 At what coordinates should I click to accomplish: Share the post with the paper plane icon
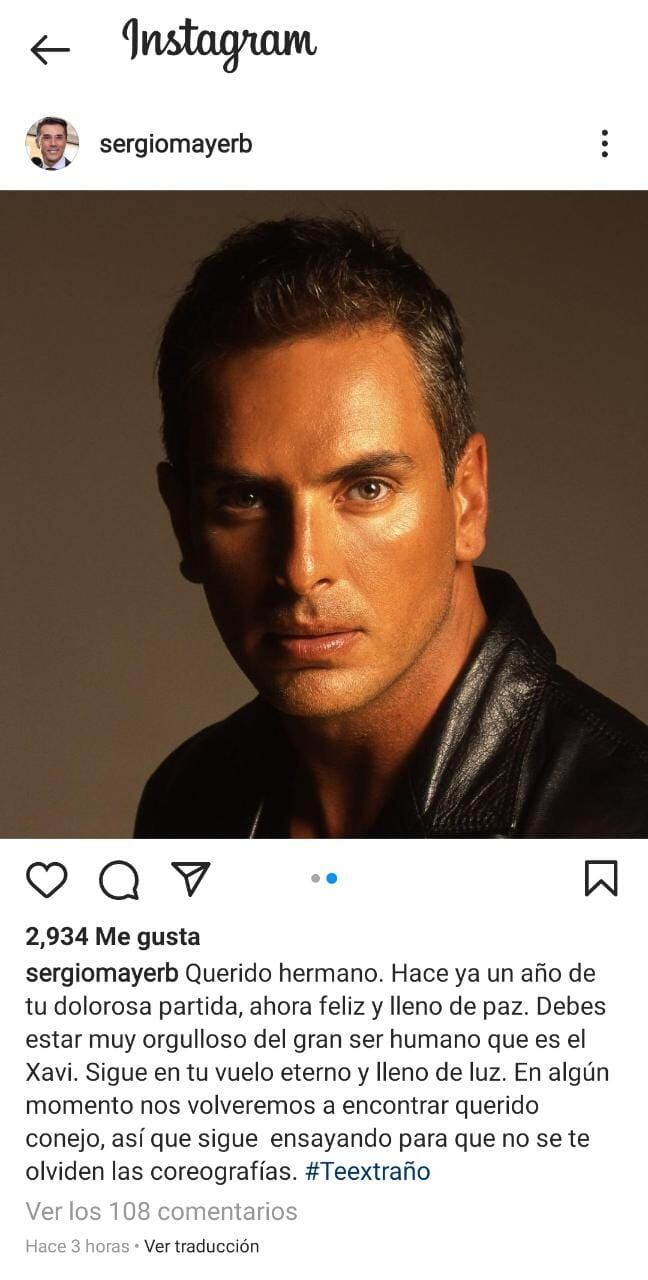190,879
